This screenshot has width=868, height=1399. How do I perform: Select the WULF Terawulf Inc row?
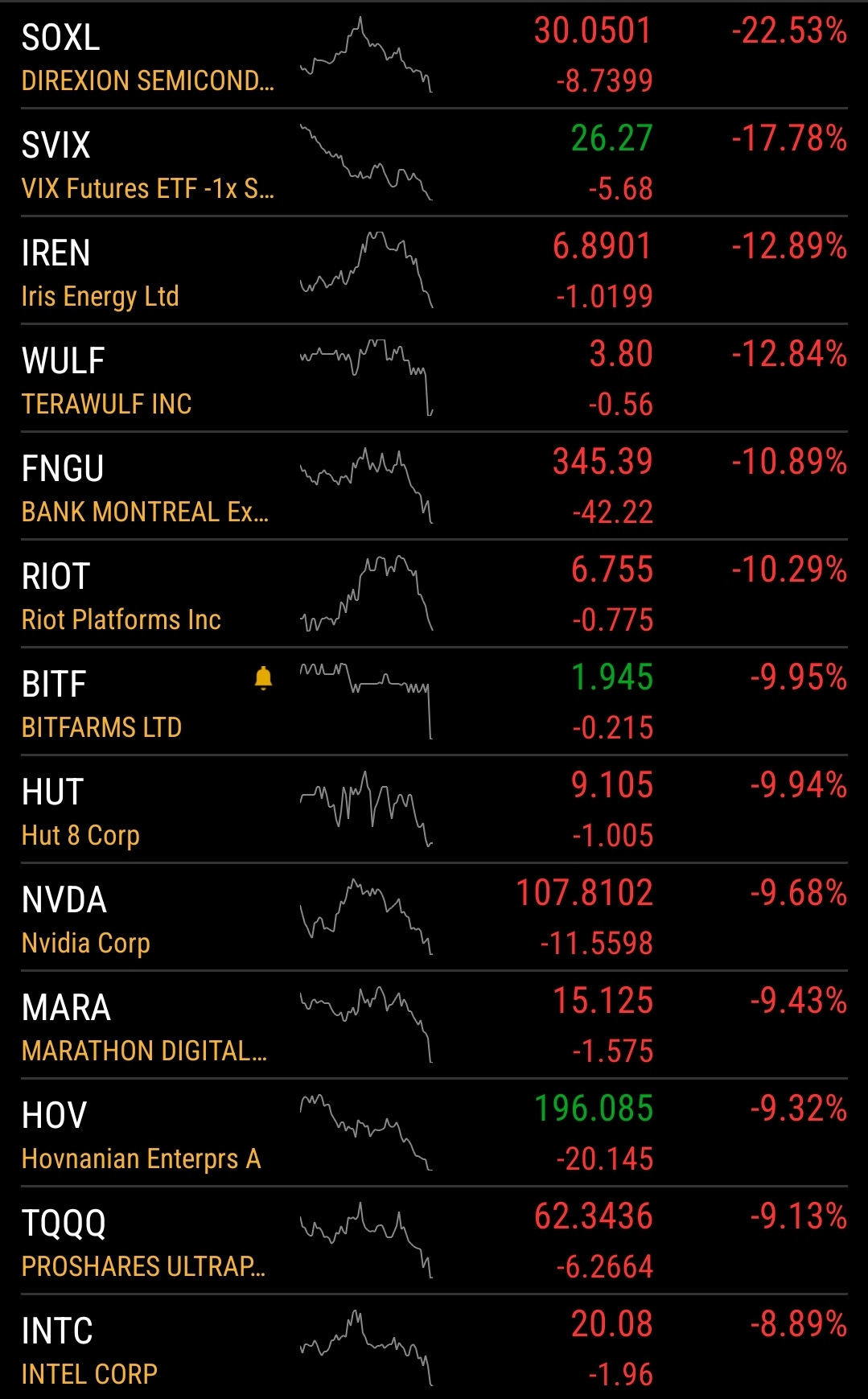pyautogui.click(x=434, y=378)
